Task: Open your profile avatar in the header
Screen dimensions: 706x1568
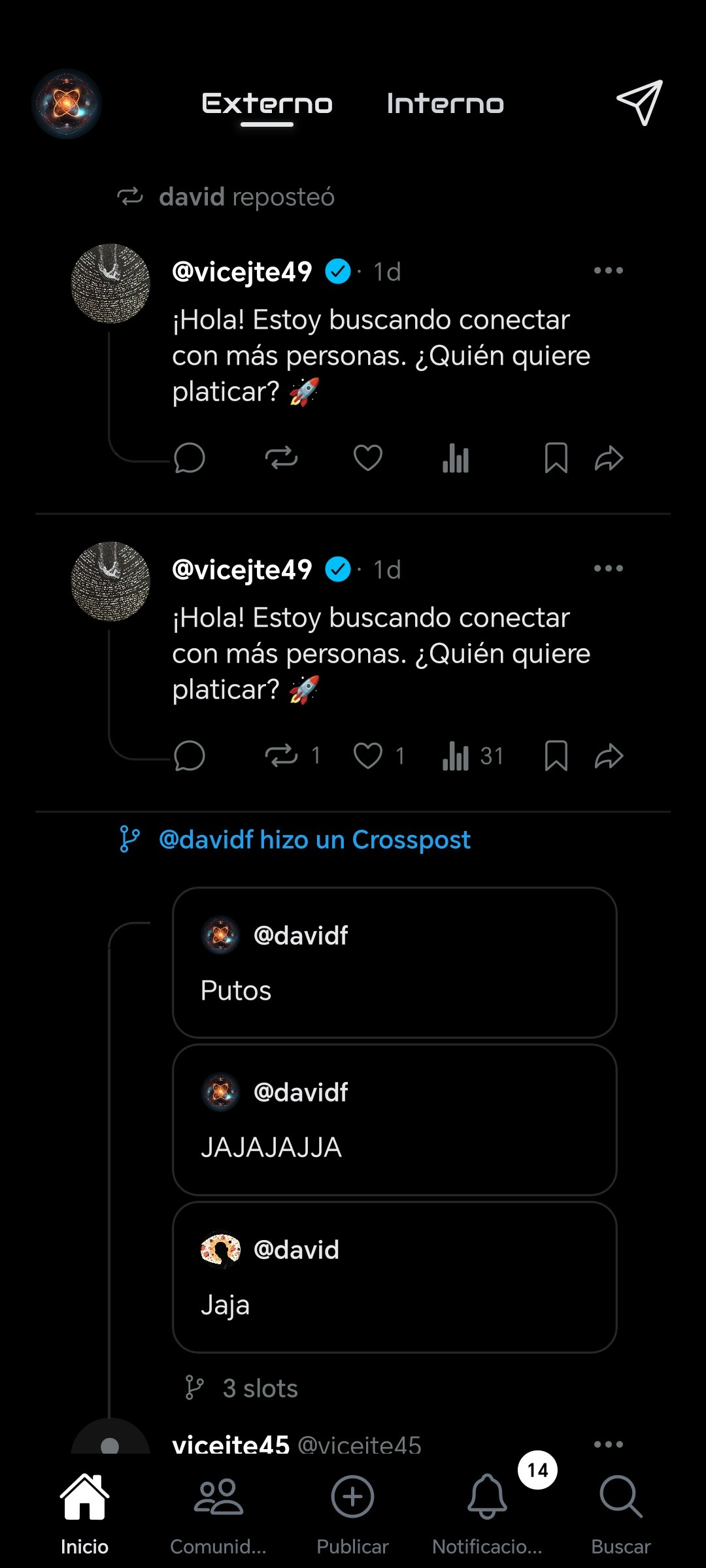Action: coord(67,104)
